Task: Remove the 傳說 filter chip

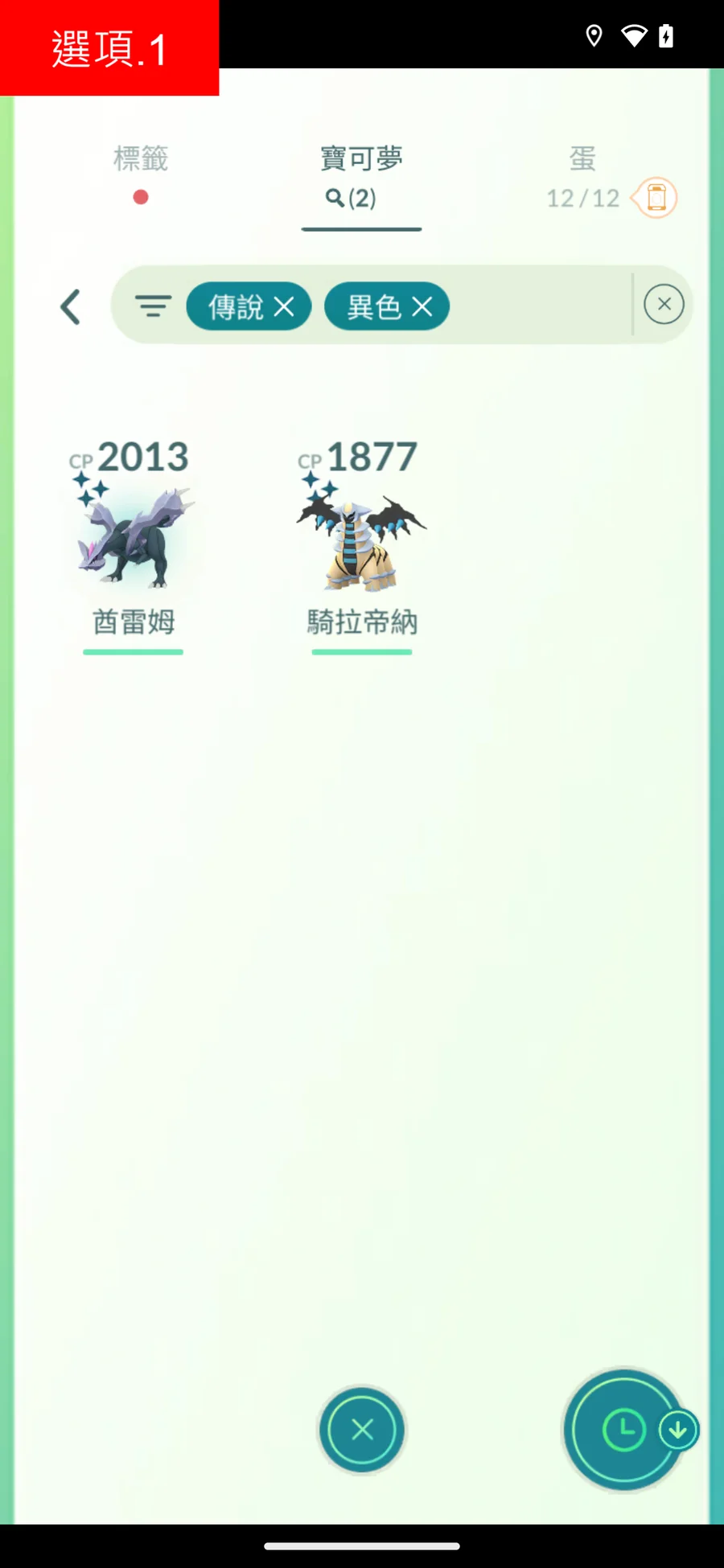Action: [x=284, y=306]
